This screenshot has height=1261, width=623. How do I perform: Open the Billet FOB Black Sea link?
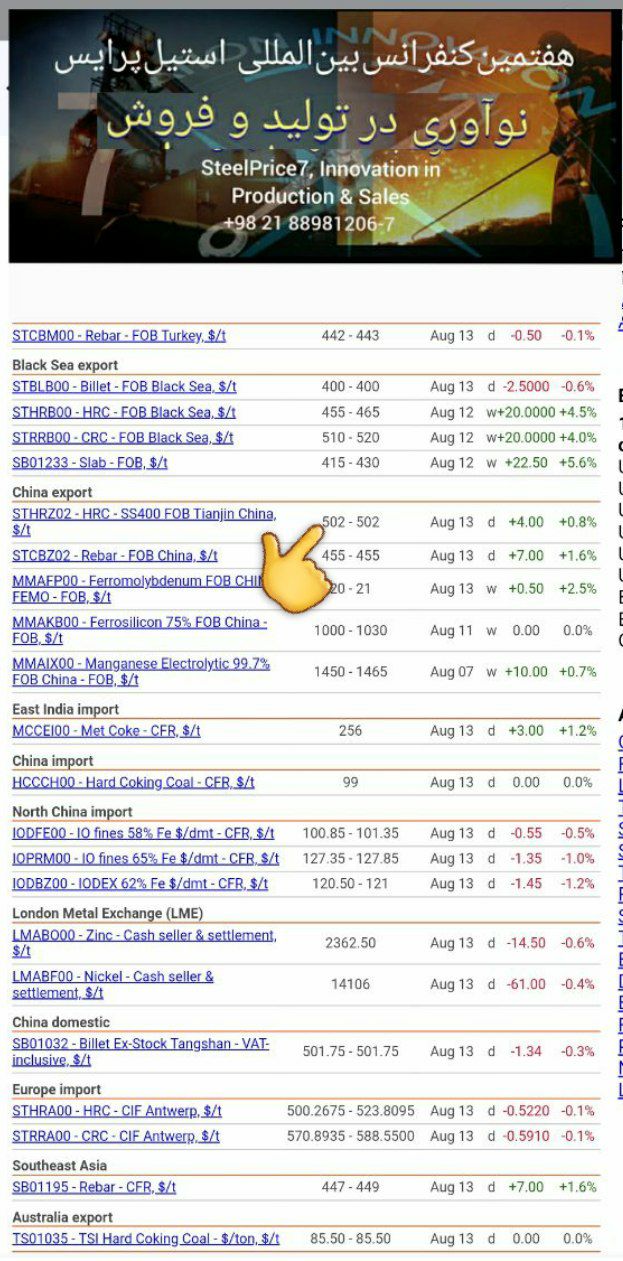pos(124,387)
